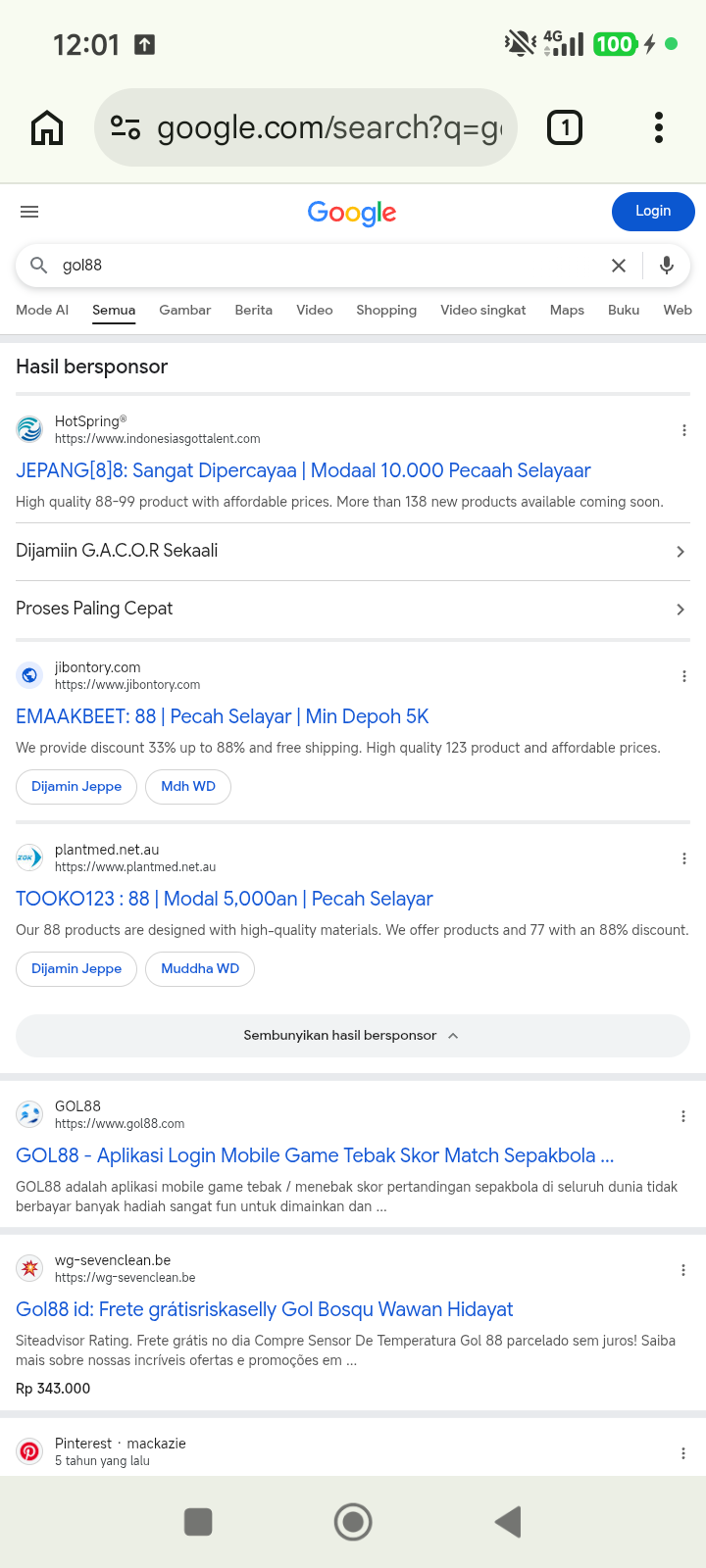Tap the browser address bar
This screenshot has width=706, height=1568.
[x=306, y=127]
